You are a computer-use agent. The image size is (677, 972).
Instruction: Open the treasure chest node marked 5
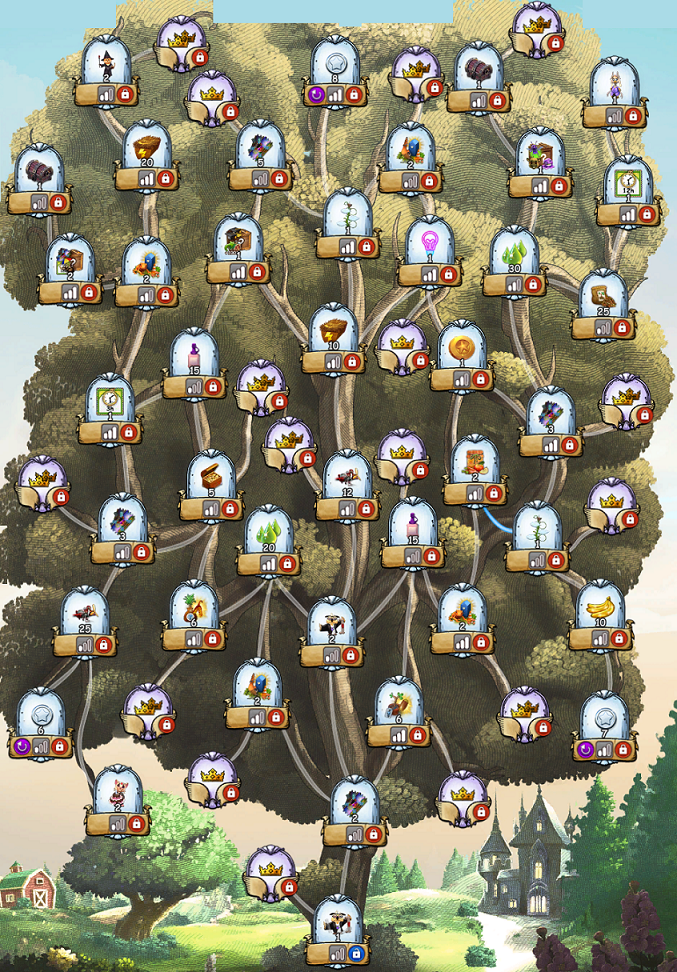(x=211, y=480)
